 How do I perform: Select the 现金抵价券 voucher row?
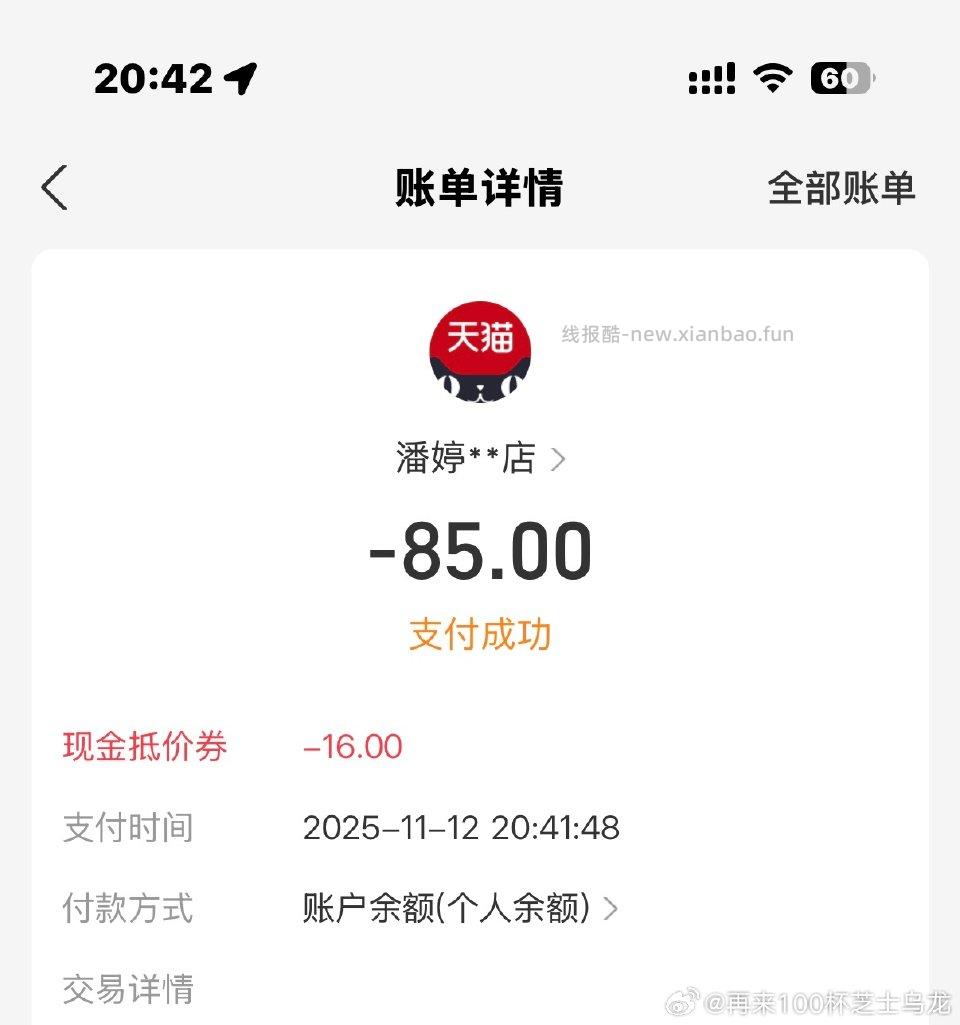point(143,746)
